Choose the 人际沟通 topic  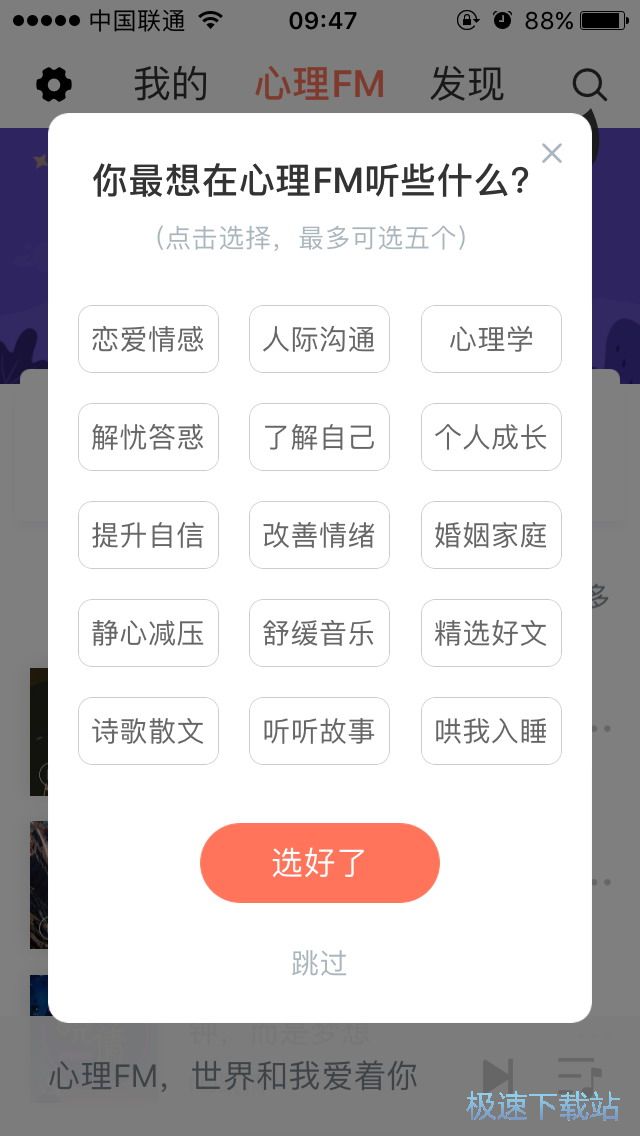point(319,339)
